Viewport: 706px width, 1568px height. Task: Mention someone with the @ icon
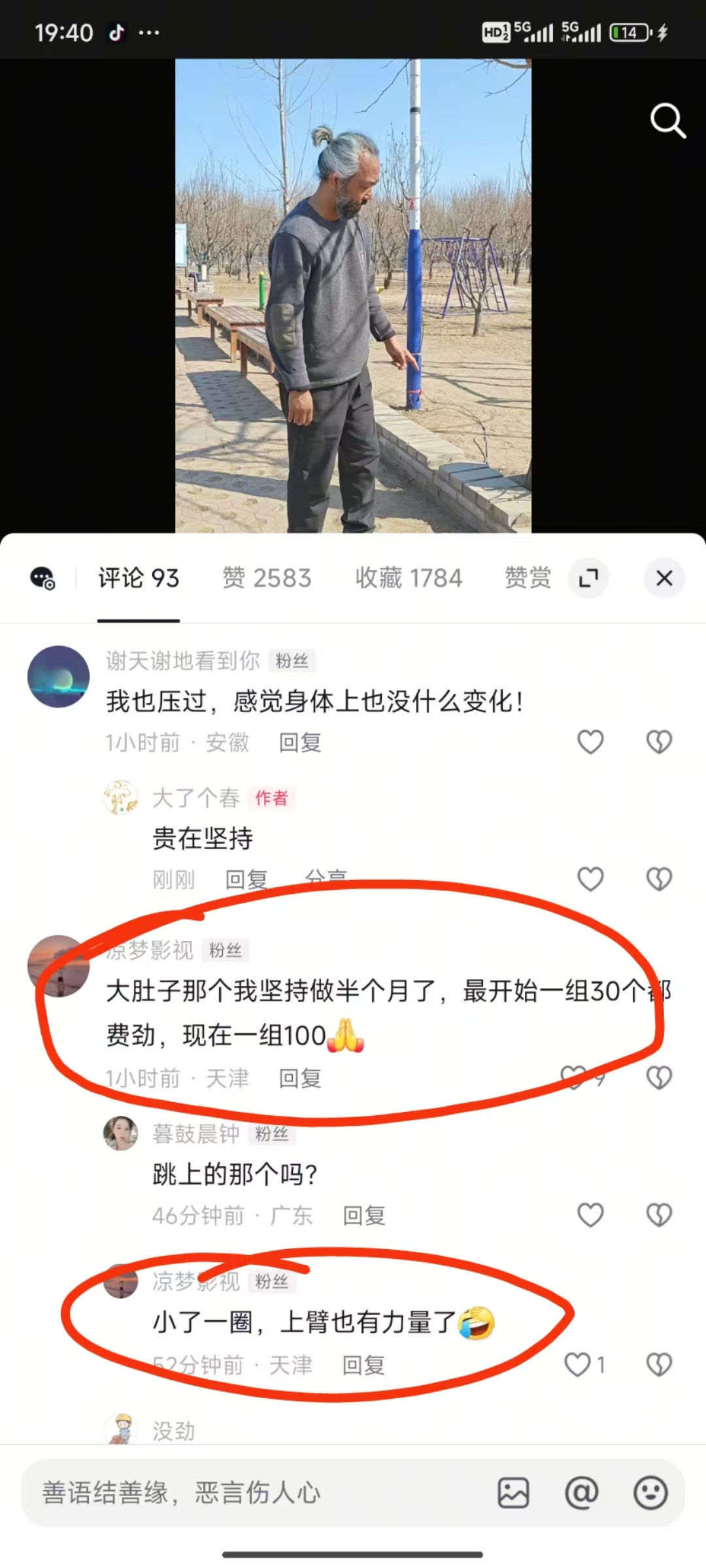(582, 1493)
